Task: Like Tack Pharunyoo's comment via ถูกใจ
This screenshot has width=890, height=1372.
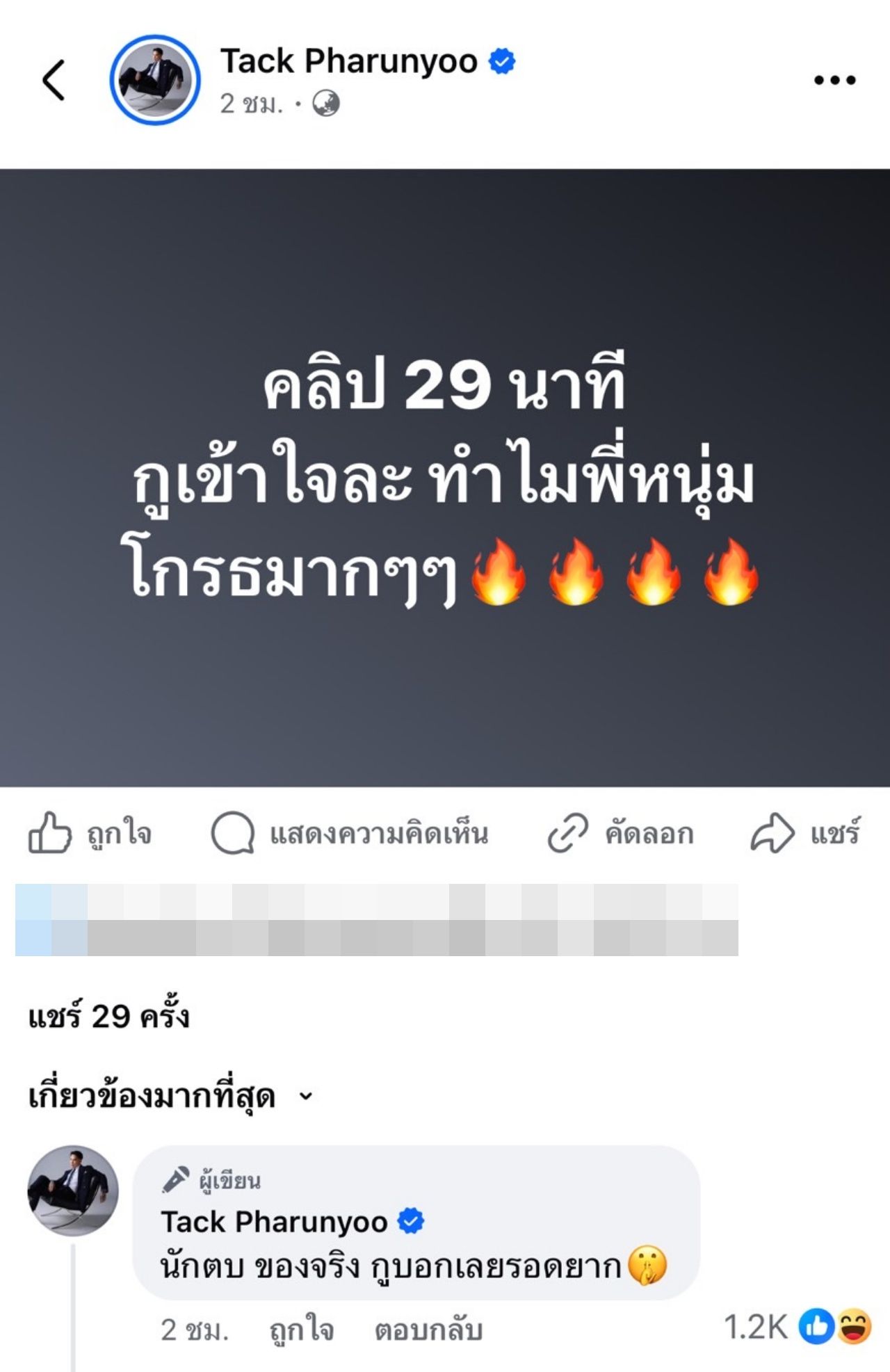Action: (302, 1330)
